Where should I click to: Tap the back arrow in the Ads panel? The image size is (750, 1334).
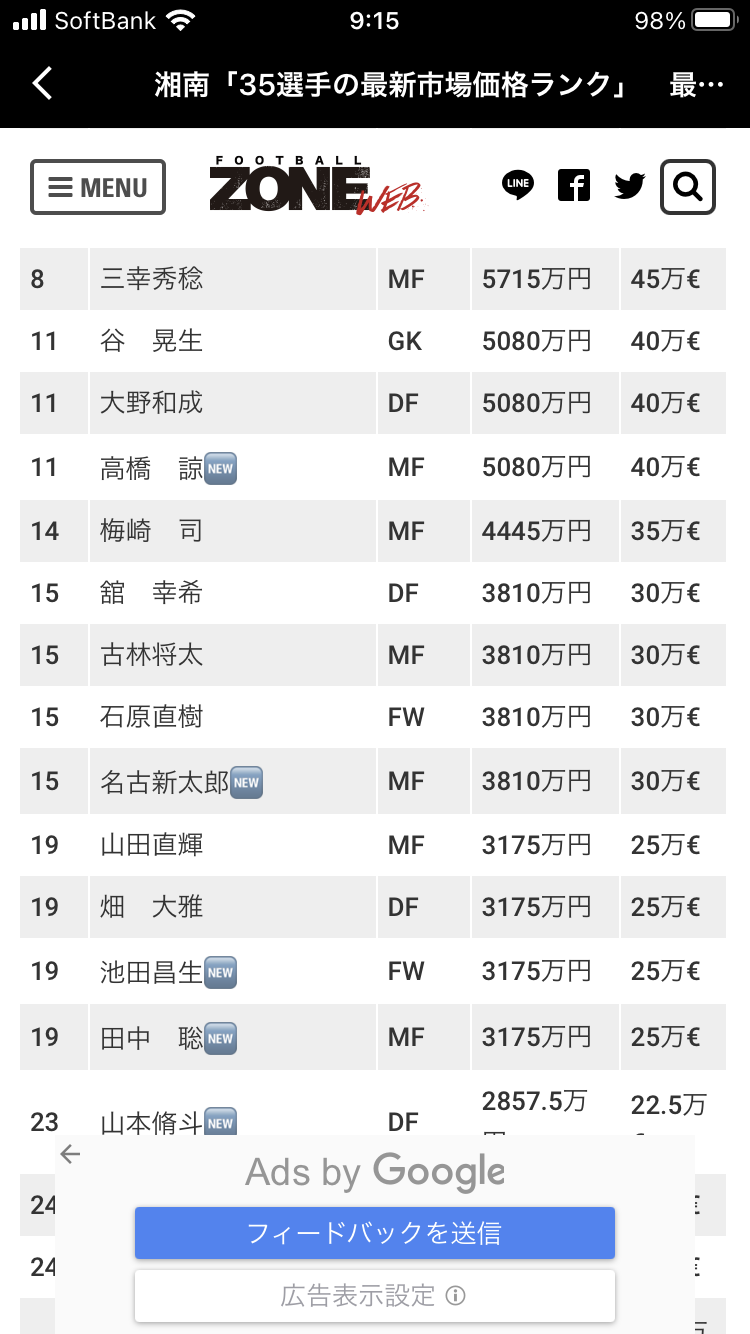tap(70, 1155)
